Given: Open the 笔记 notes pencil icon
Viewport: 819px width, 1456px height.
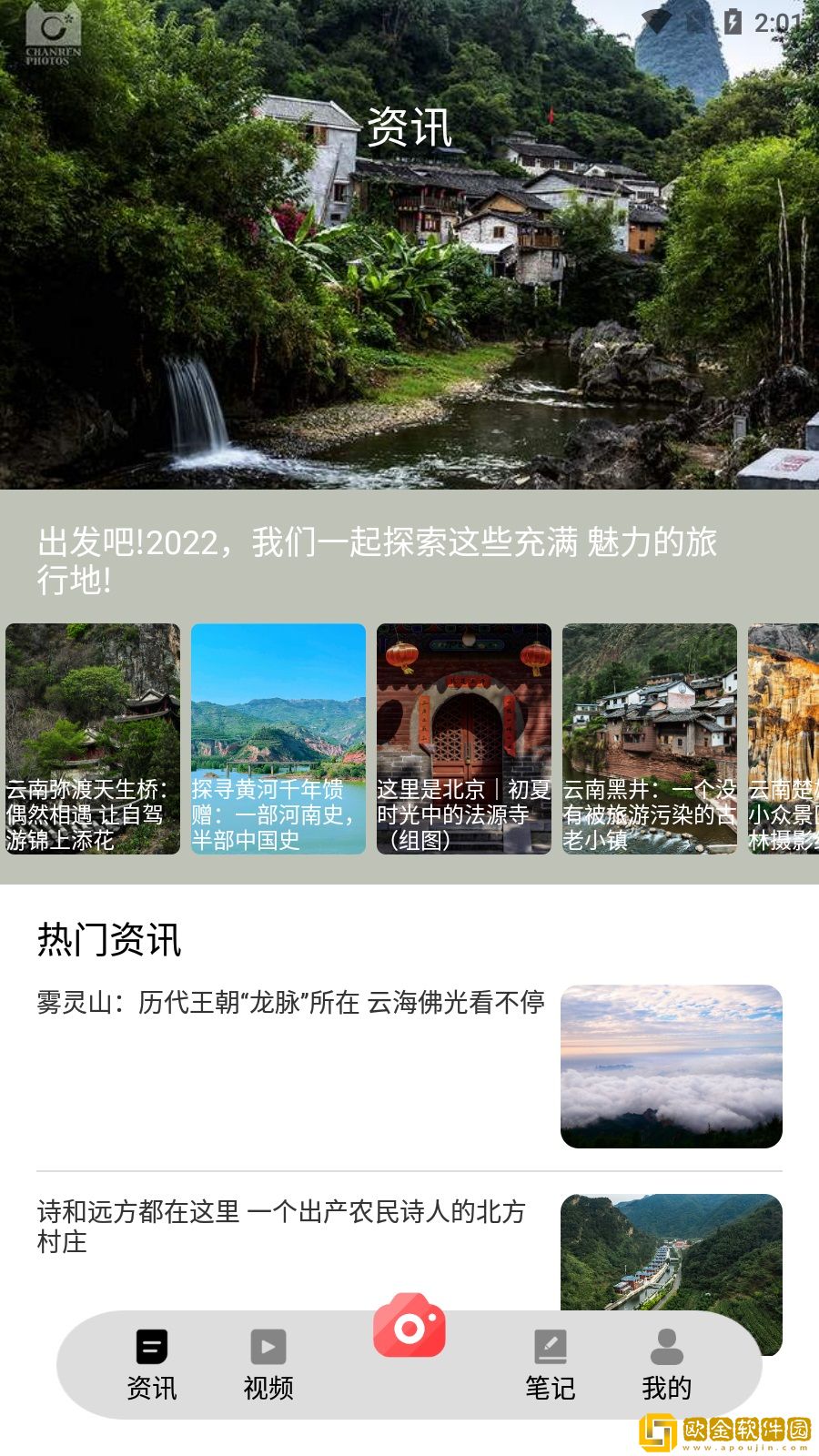Looking at the screenshot, I should pos(550,1346).
